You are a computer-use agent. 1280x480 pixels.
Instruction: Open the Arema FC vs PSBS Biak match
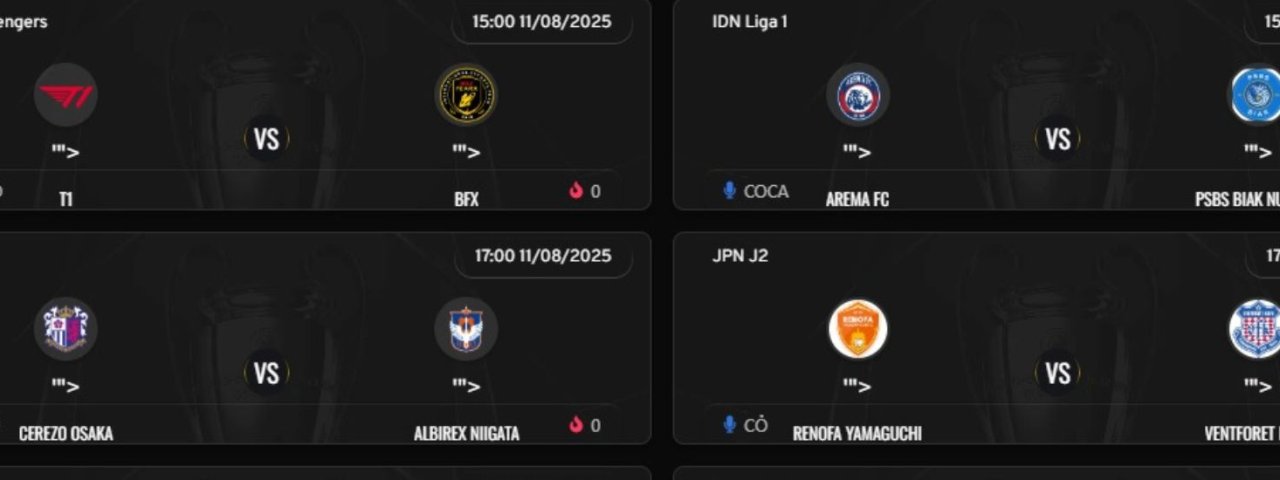(x=1057, y=137)
